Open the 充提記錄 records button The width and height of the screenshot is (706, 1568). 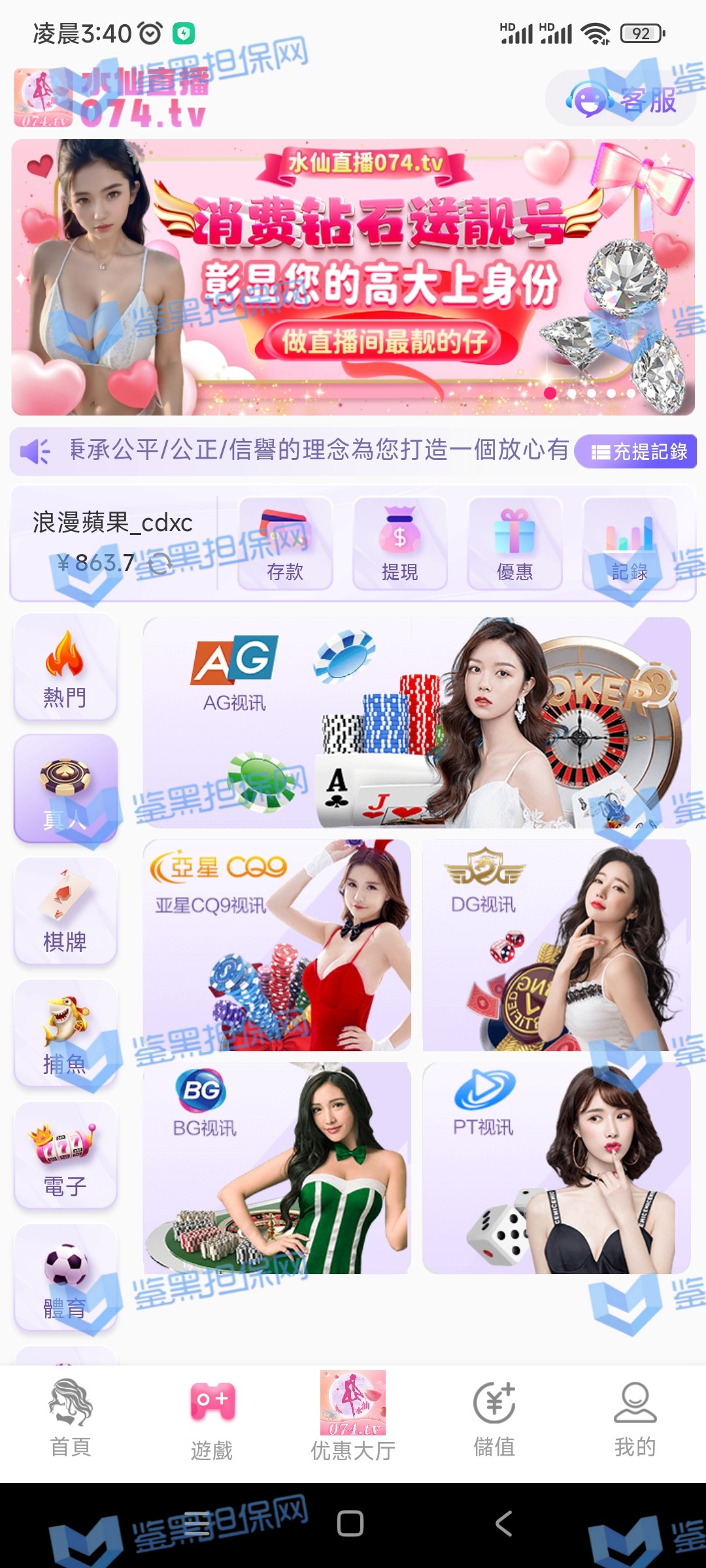coord(636,451)
